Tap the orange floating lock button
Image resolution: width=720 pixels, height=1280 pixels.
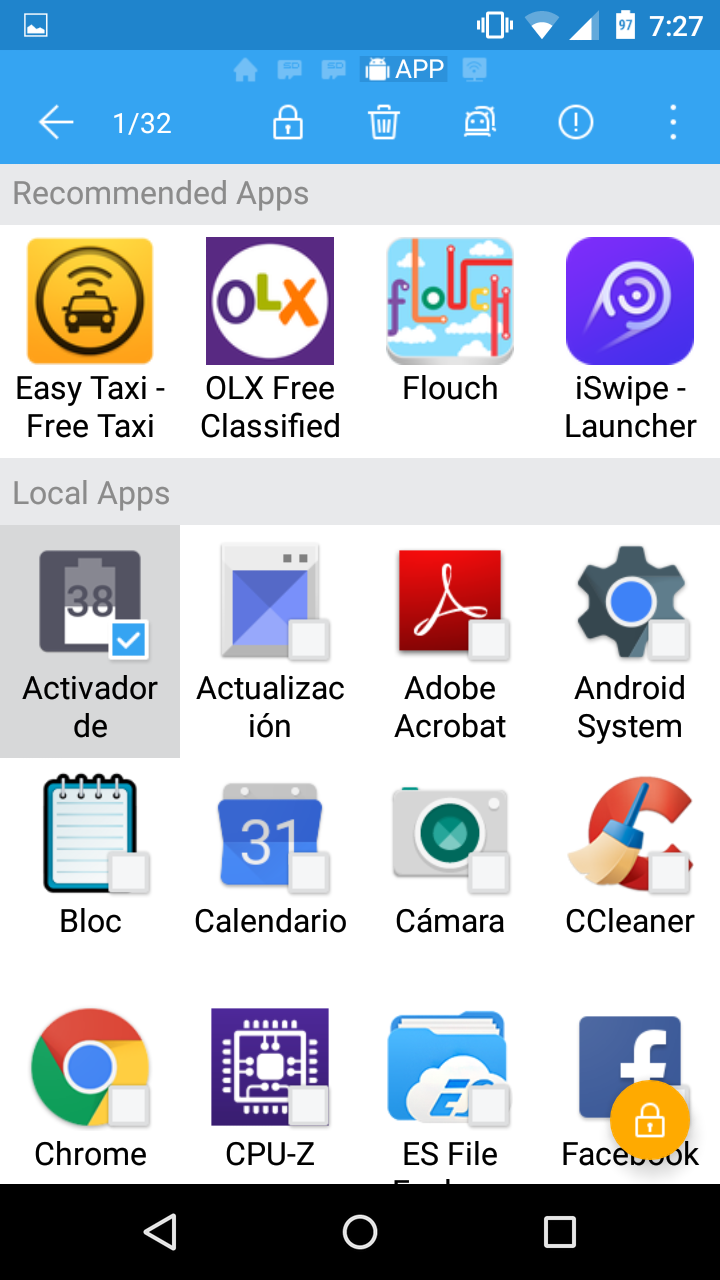650,1120
